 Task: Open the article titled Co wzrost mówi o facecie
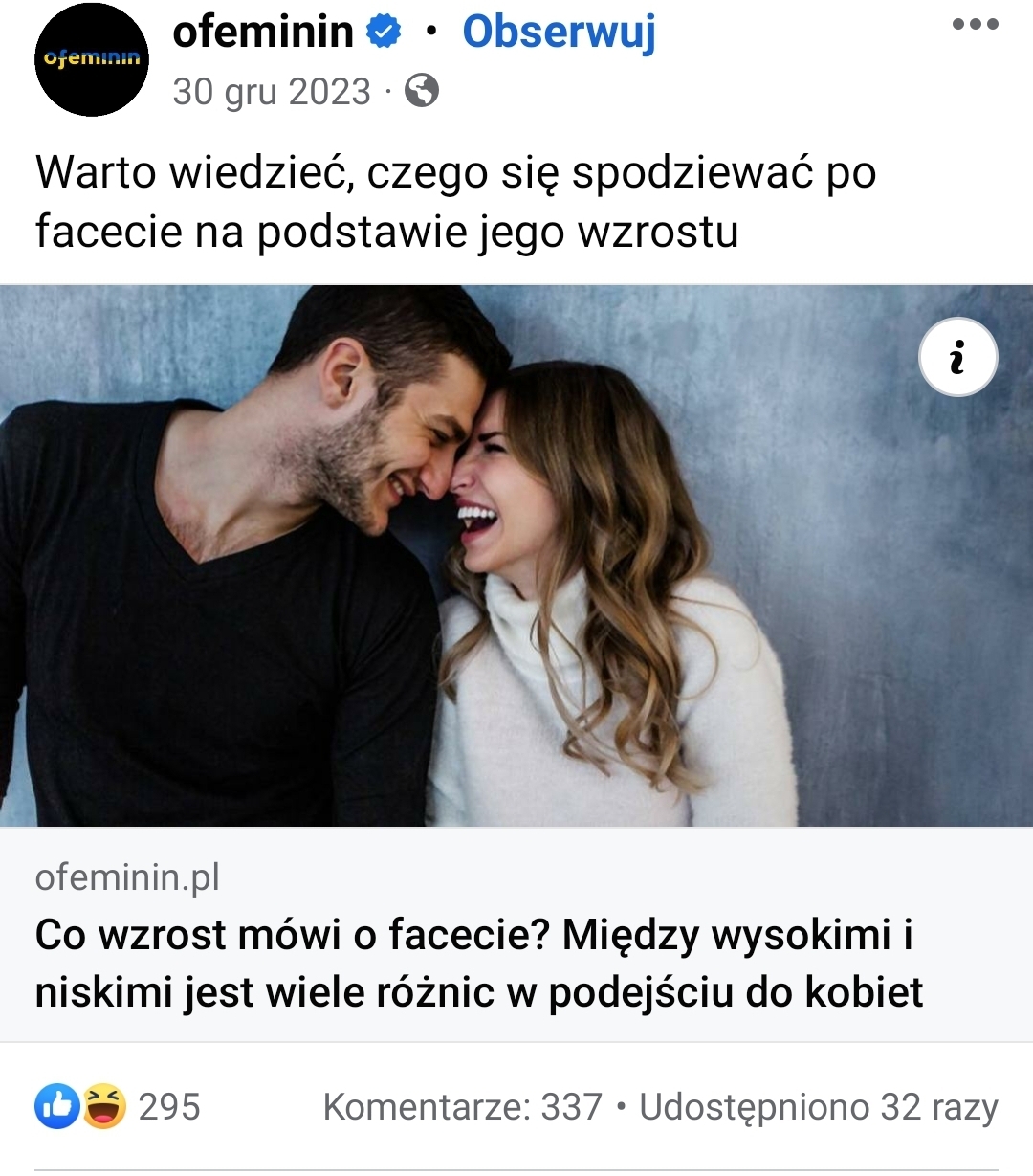(478, 963)
